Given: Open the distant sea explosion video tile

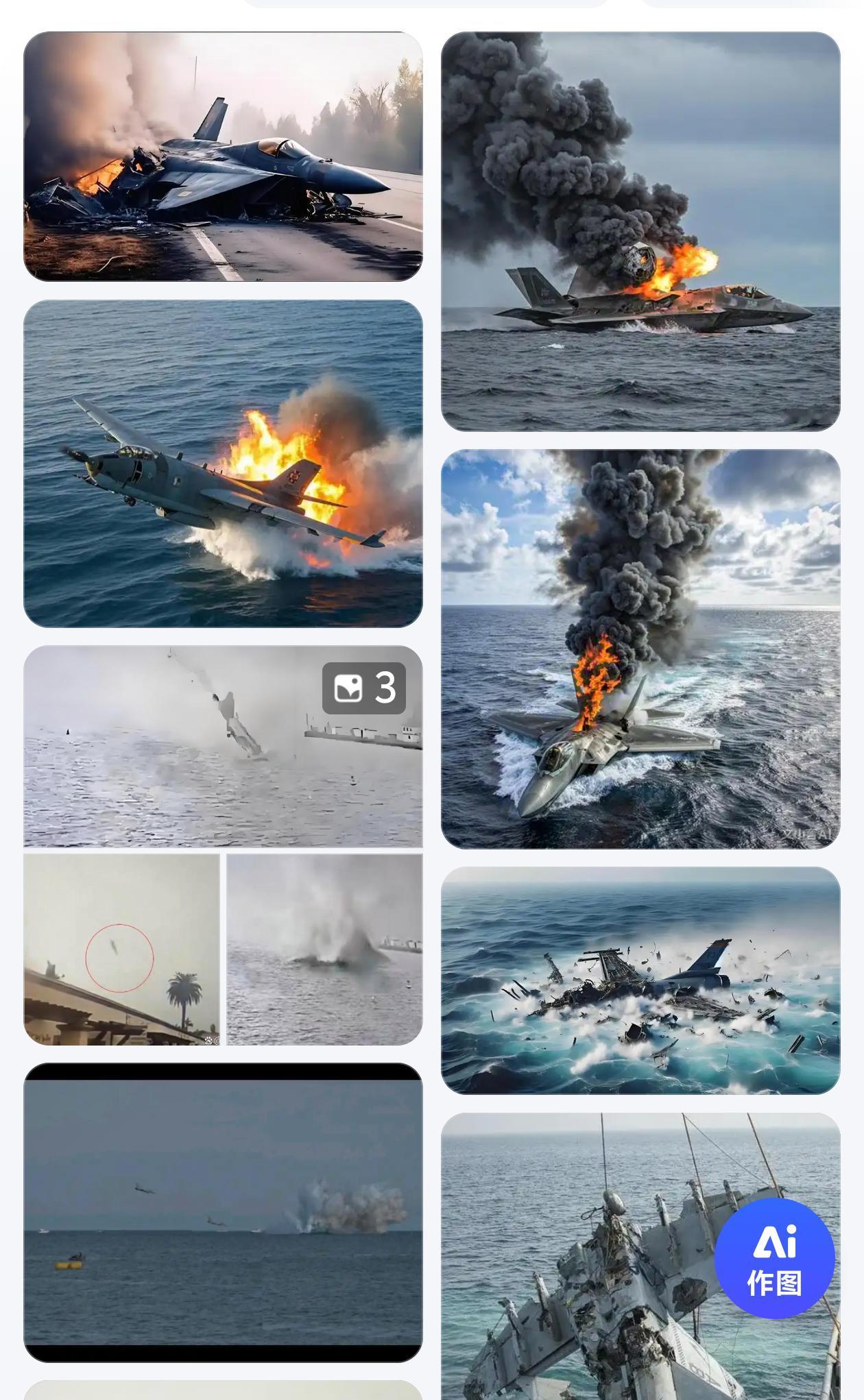Looking at the screenshot, I should 223,1212.
